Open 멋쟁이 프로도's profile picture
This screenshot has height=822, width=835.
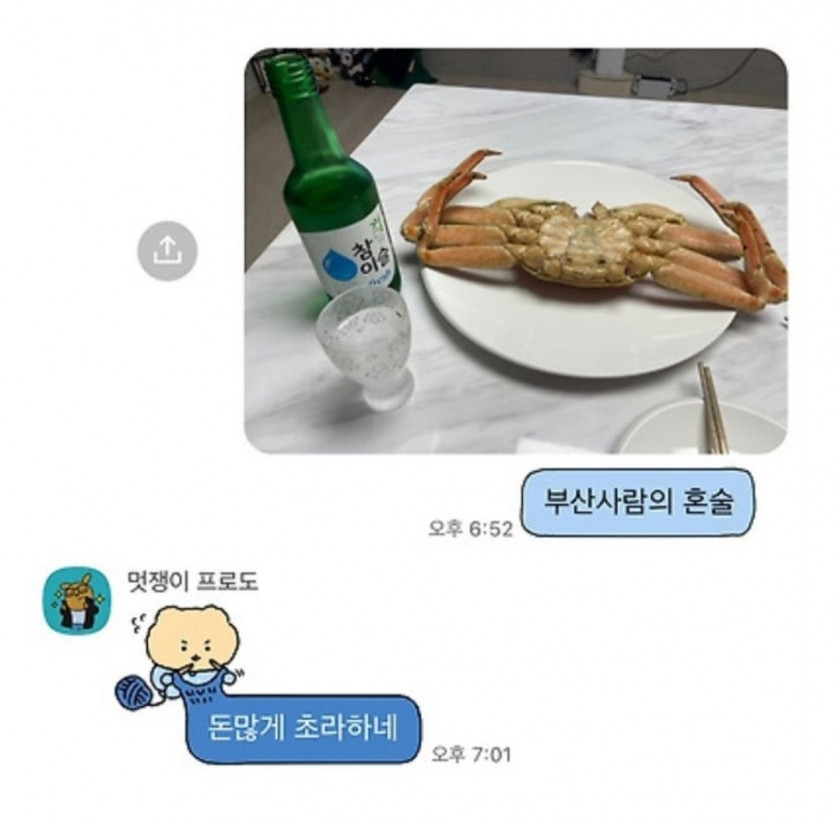tap(76, 599)
